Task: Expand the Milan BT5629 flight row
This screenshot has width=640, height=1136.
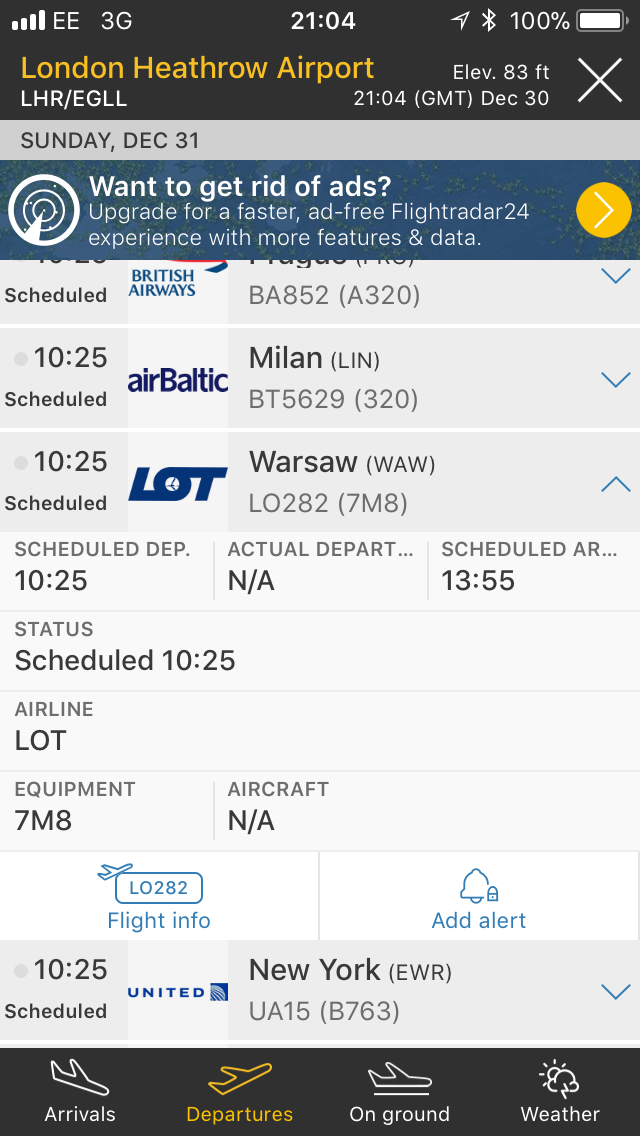Action: click(x=614, y=379)
